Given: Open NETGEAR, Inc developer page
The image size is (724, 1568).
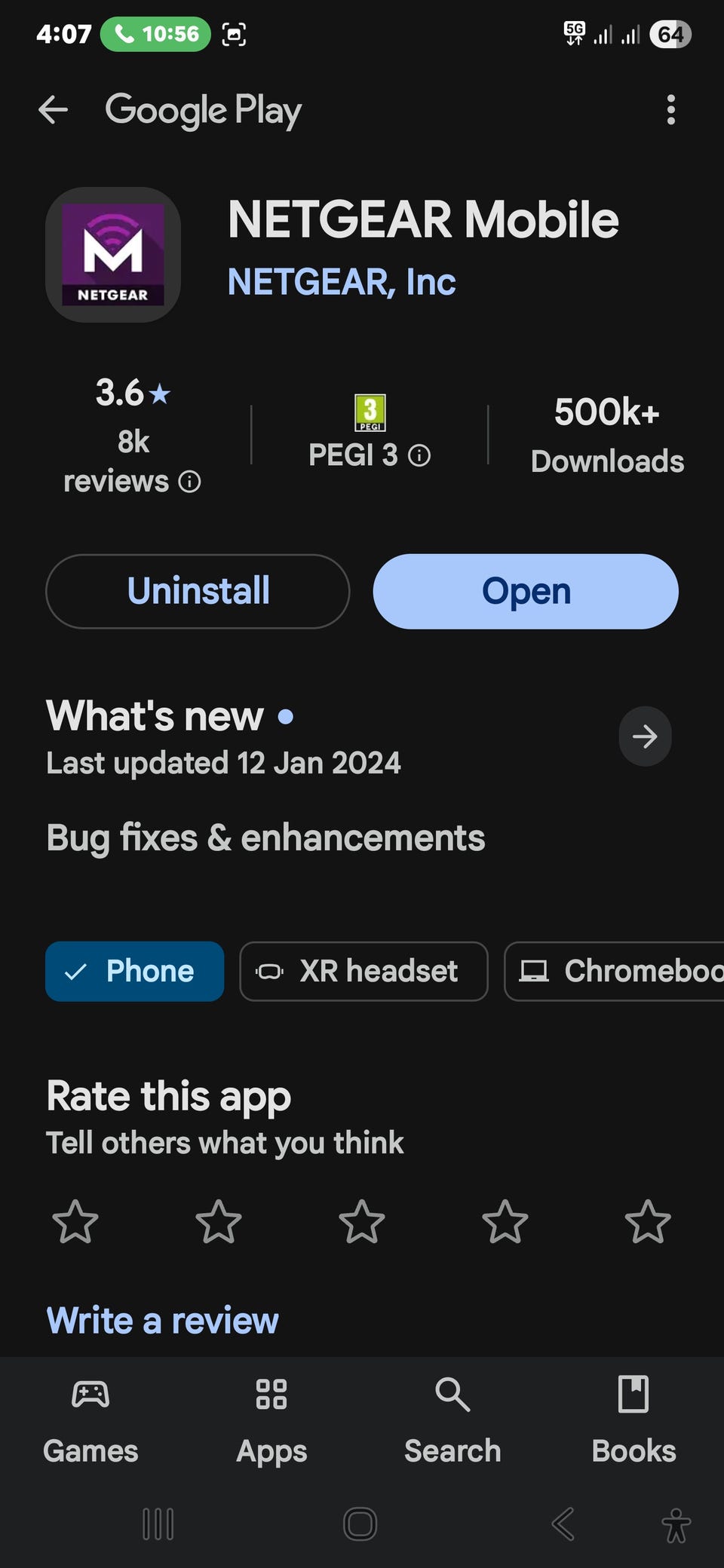Looking at the screenshot, I should [x=342, y=282].
